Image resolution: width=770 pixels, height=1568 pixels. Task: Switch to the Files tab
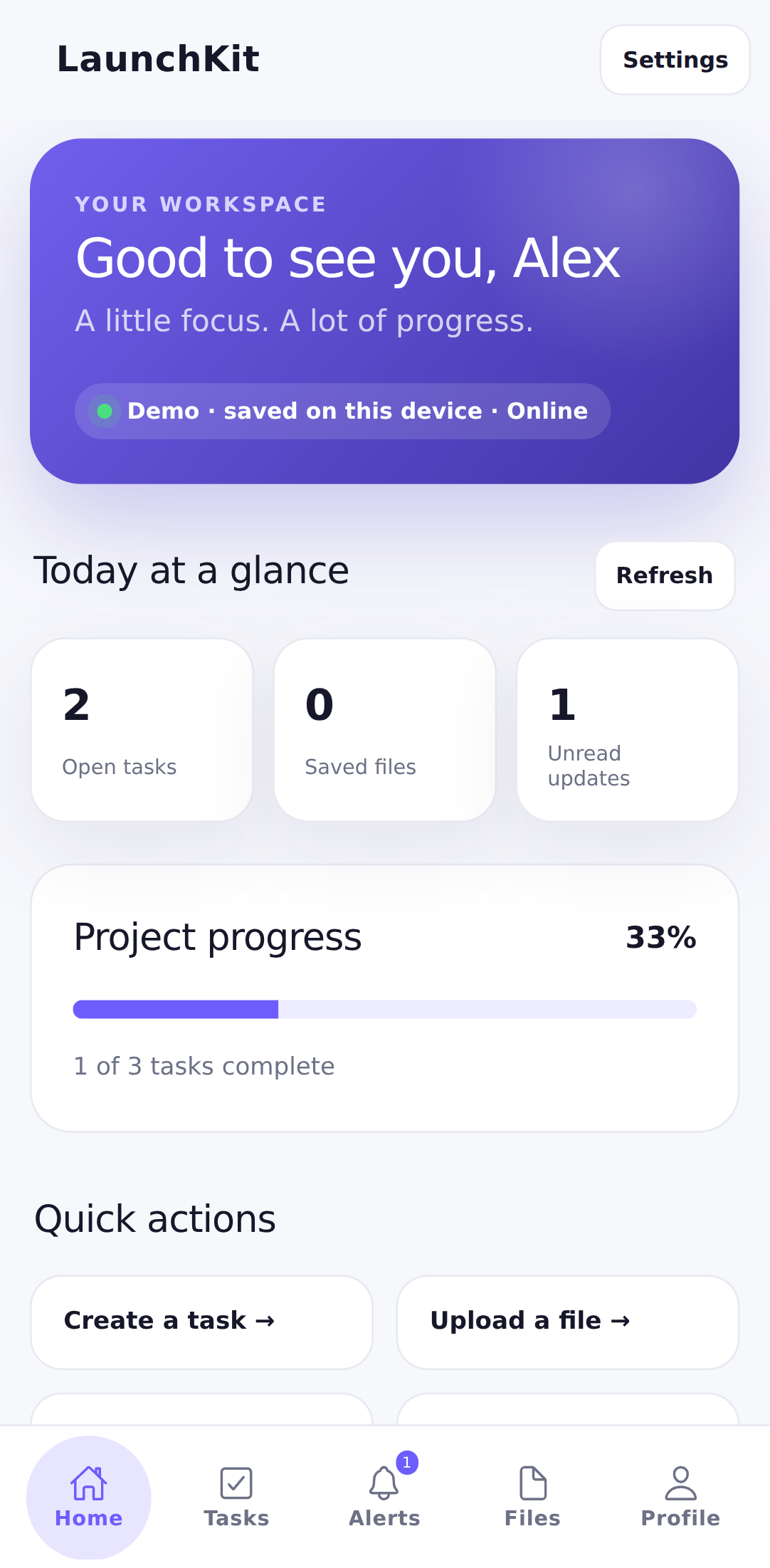coord(533,1497)
